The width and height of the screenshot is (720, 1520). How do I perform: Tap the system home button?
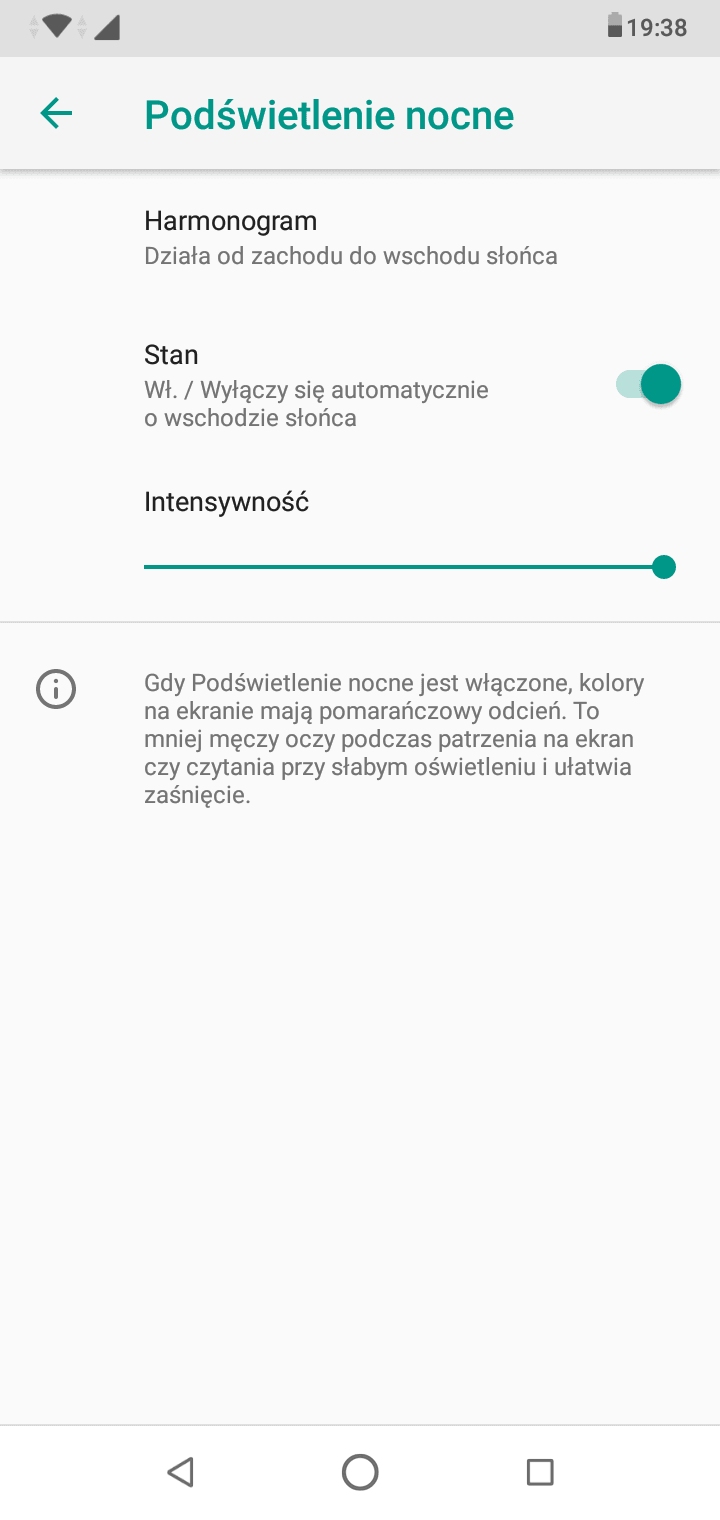point(360,1472)
